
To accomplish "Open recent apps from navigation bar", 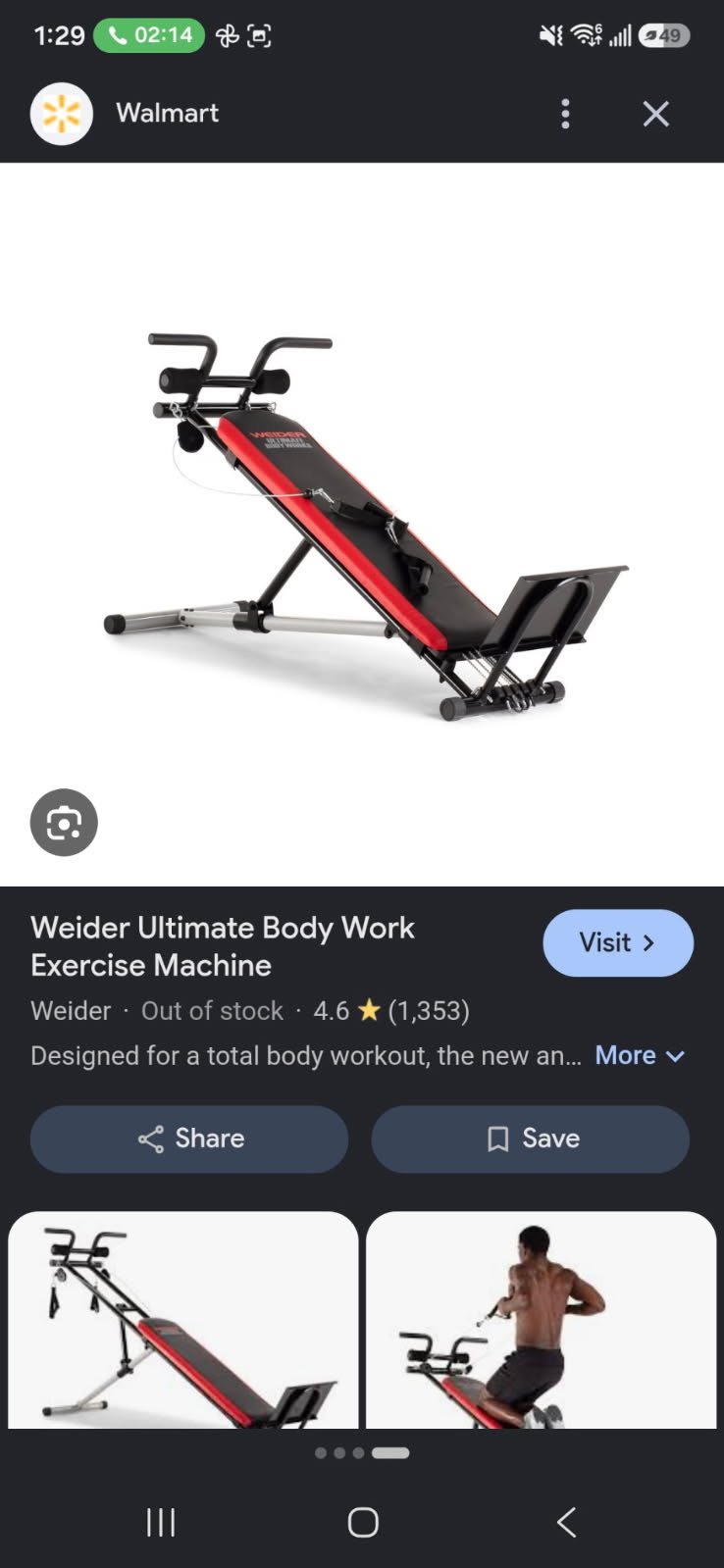I will pyautogui.click(x=160, y=1522).
